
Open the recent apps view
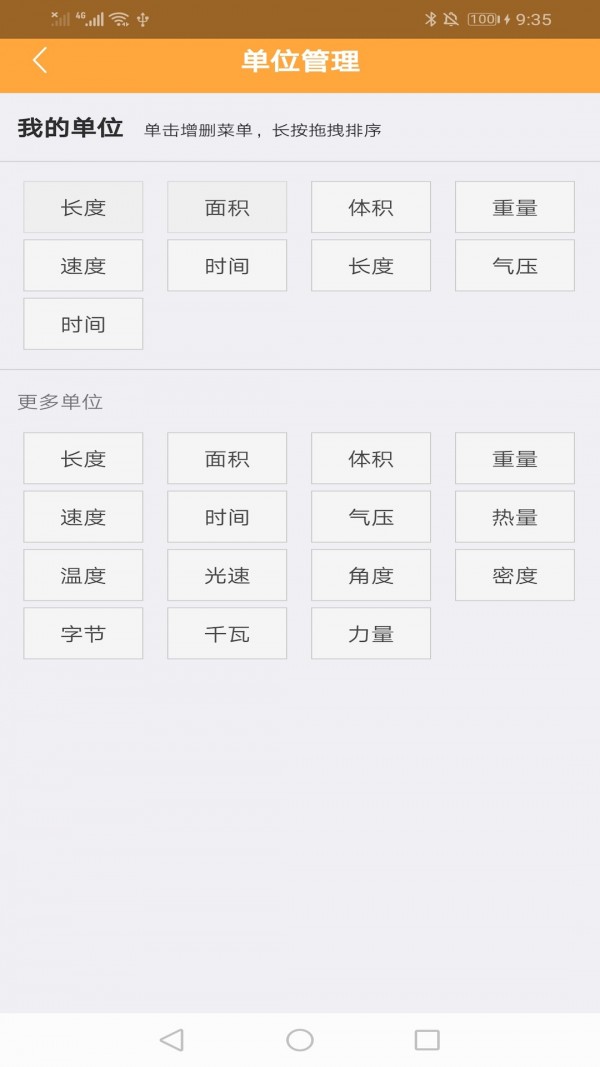click(x=427, y=1039)
